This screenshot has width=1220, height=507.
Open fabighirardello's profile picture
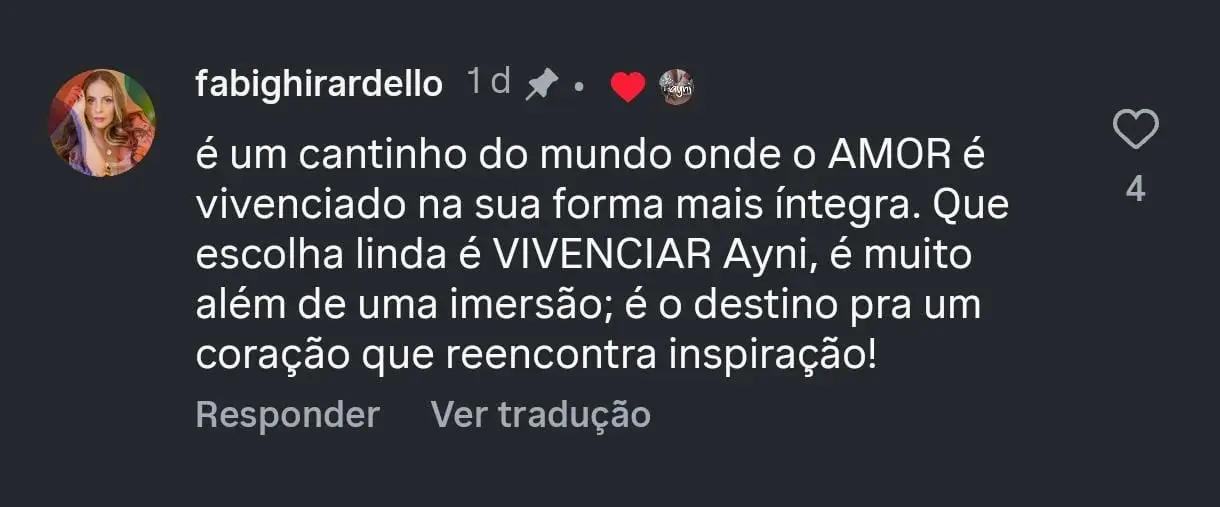[102, 123]
